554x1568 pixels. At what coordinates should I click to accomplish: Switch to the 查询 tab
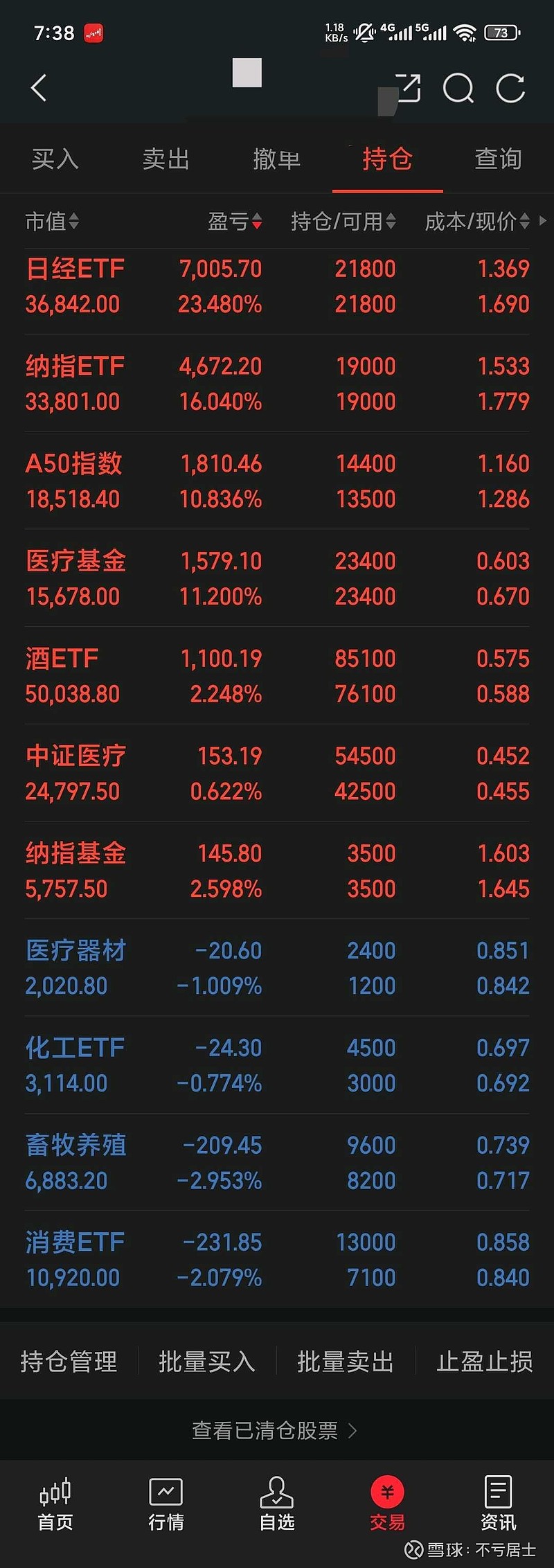click(x=498, y=159)
